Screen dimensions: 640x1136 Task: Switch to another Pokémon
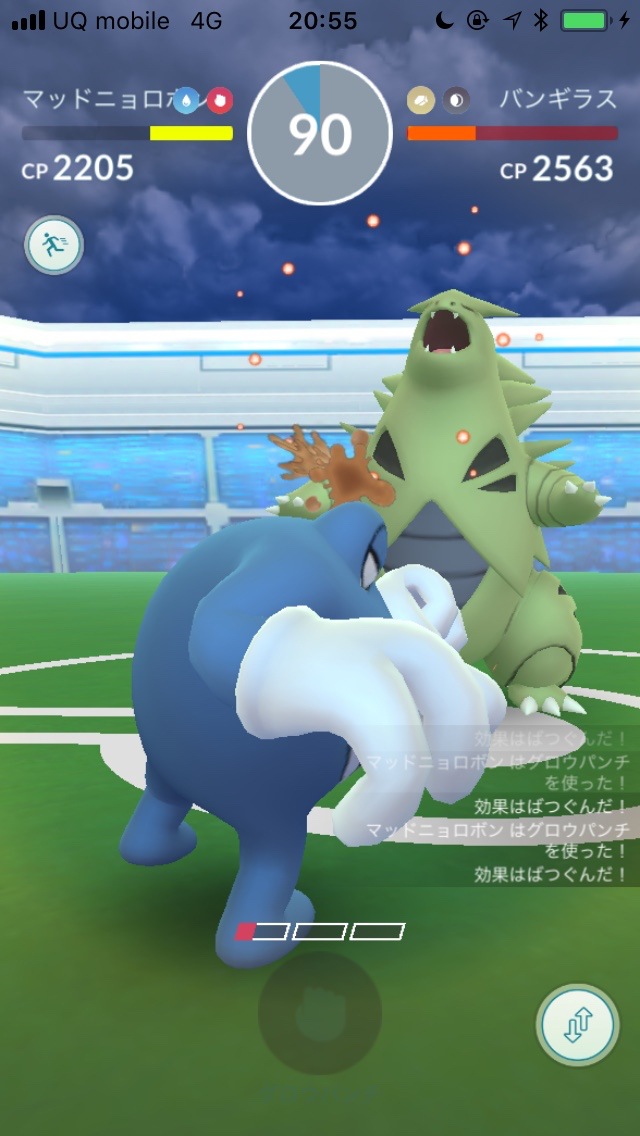click(x=577, y=1025)
